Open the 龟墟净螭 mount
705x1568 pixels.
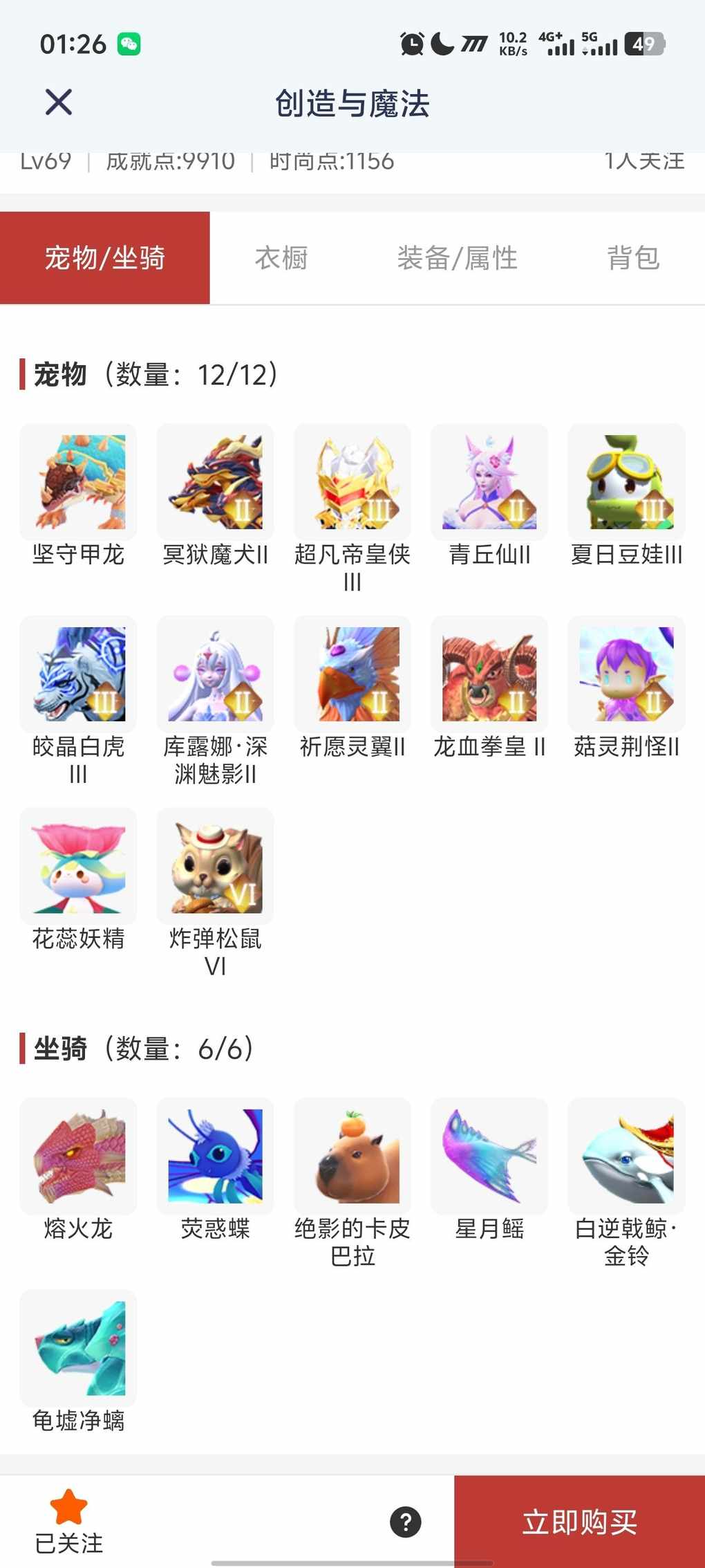coord(78,1348)
